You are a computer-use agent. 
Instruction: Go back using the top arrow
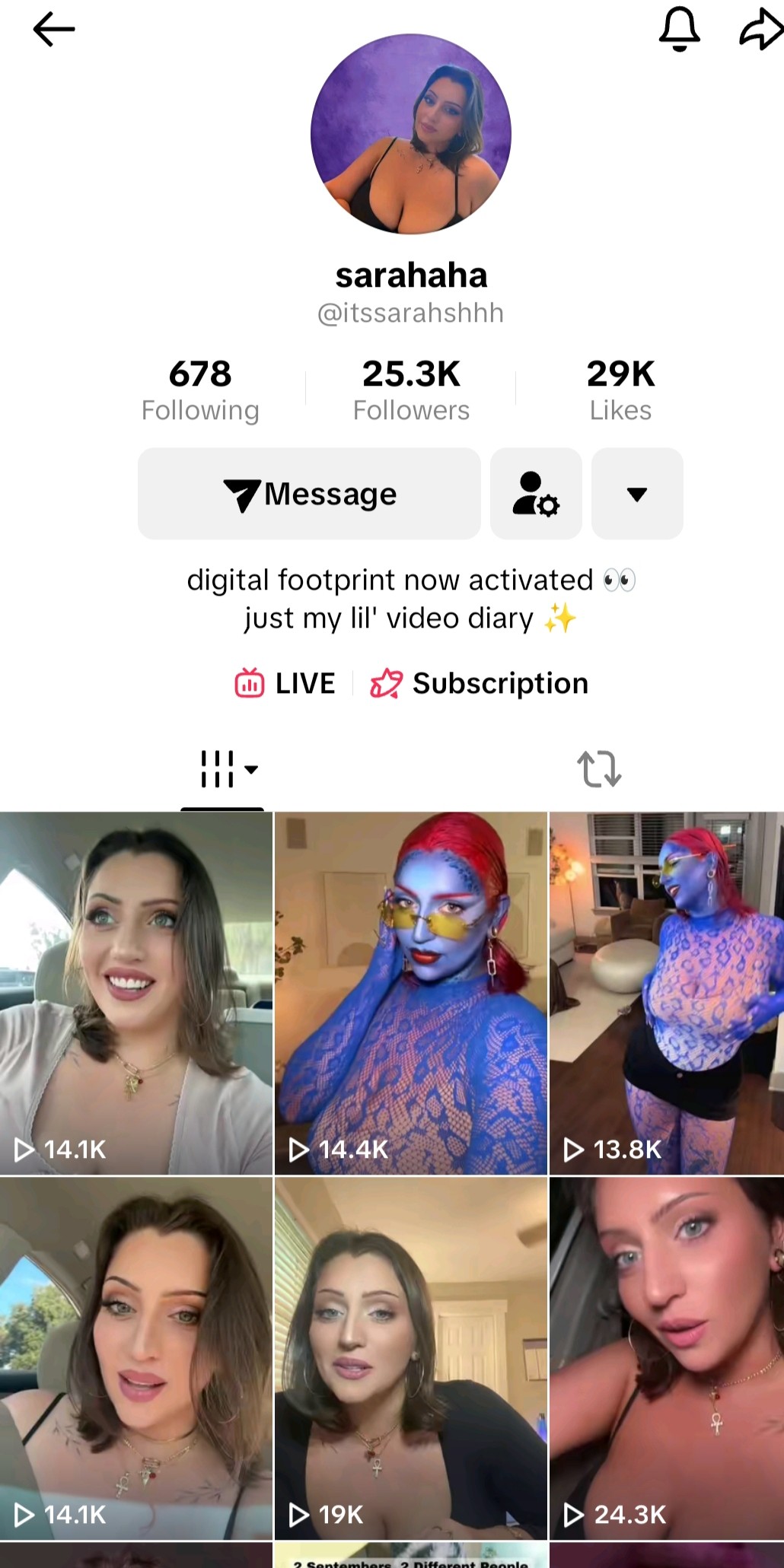[x=53, y=30]
